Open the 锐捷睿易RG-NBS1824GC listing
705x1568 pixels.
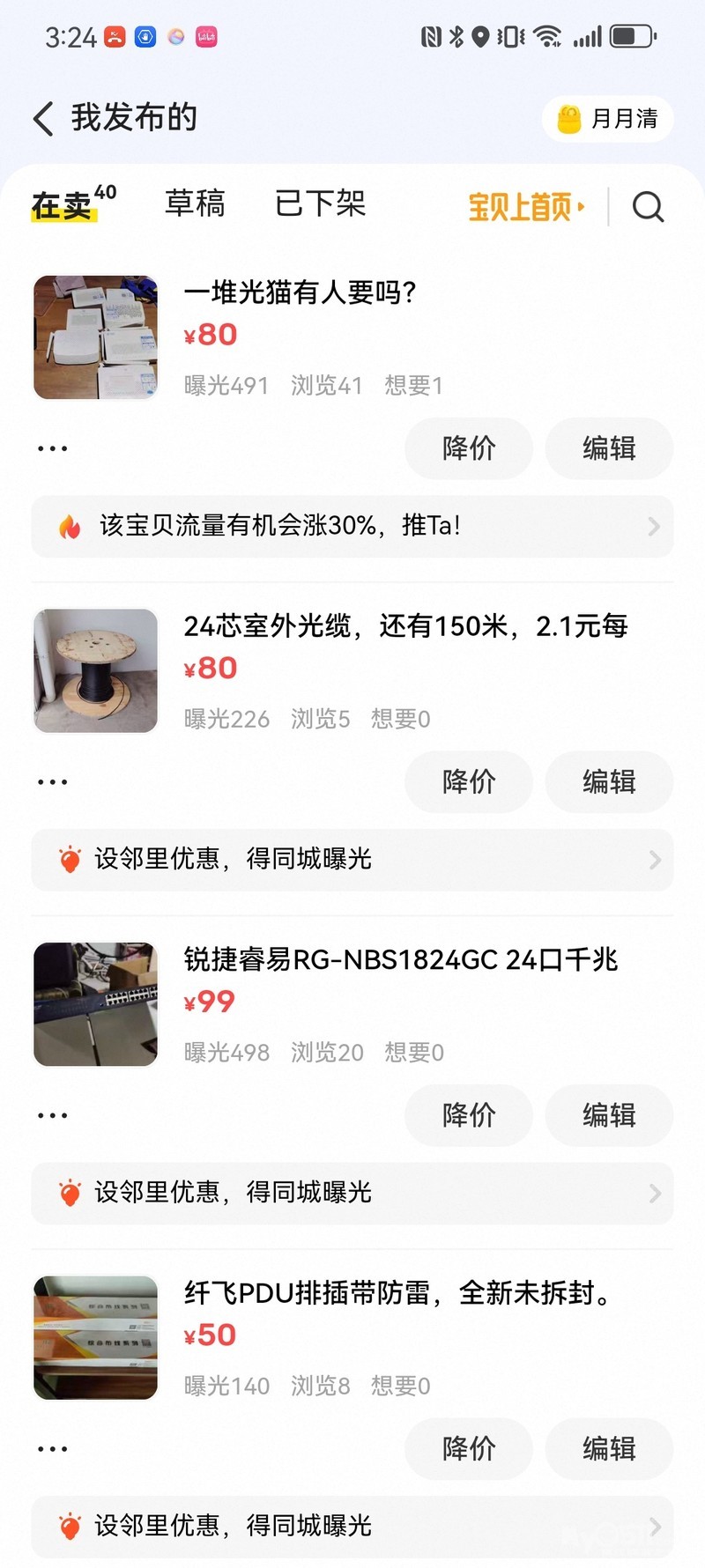pyautogui.click(x=401, y=960)
